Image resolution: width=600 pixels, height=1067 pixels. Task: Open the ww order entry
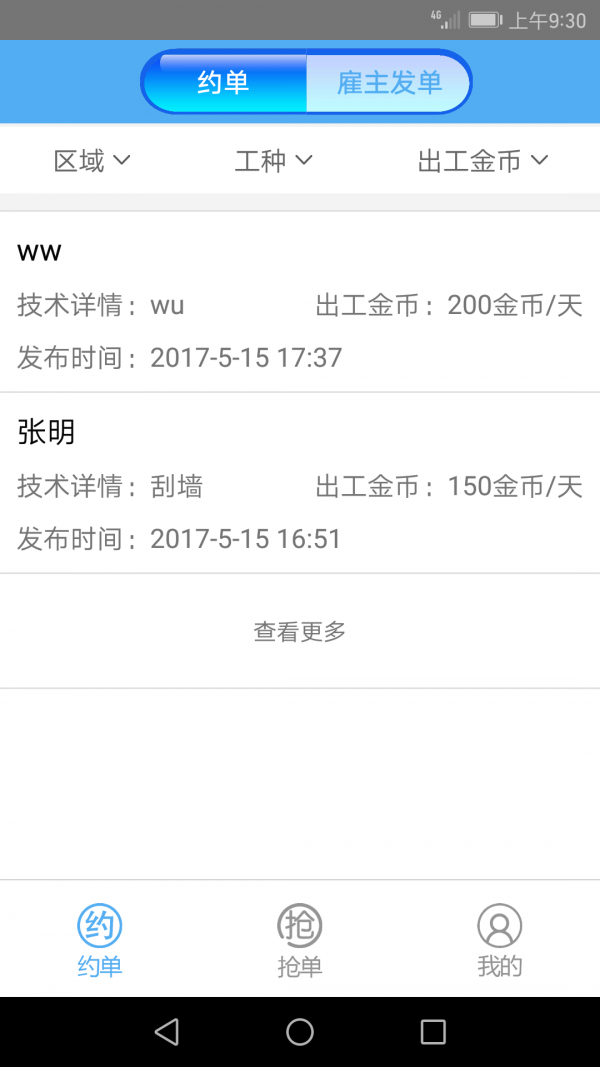point(300,302)
